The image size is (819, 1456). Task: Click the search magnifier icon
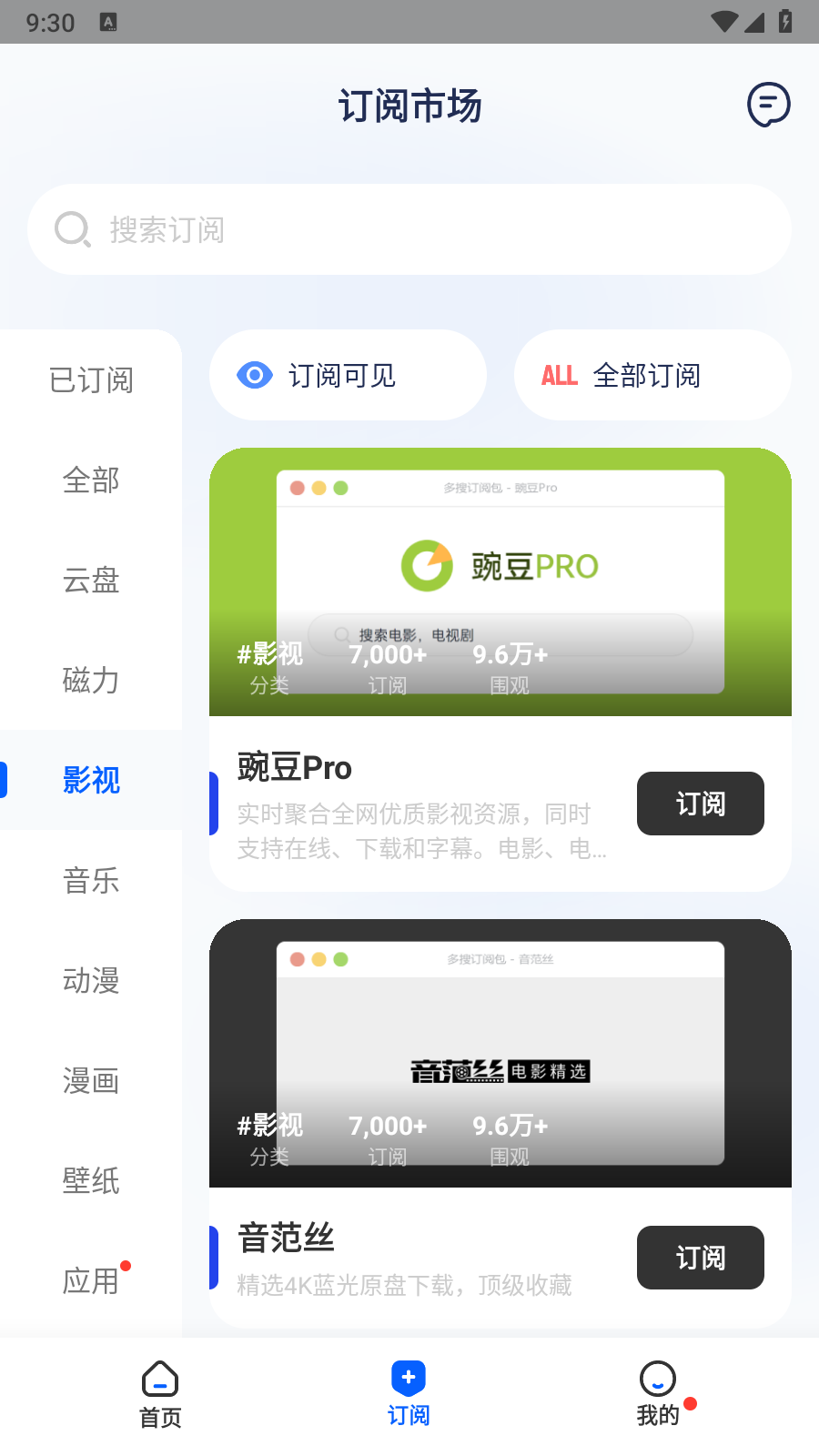[73, 229]
